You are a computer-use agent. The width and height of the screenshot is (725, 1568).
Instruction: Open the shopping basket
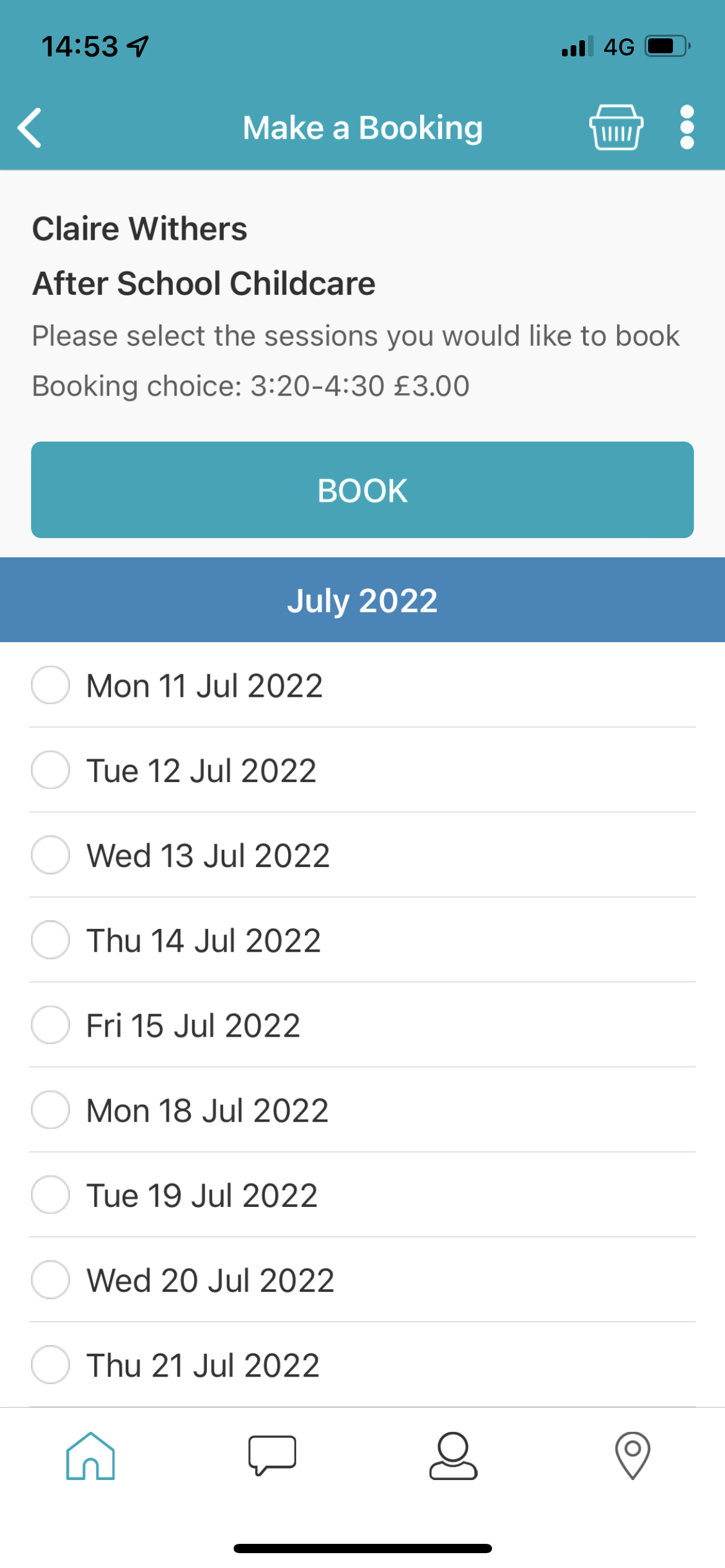[616, 128]
